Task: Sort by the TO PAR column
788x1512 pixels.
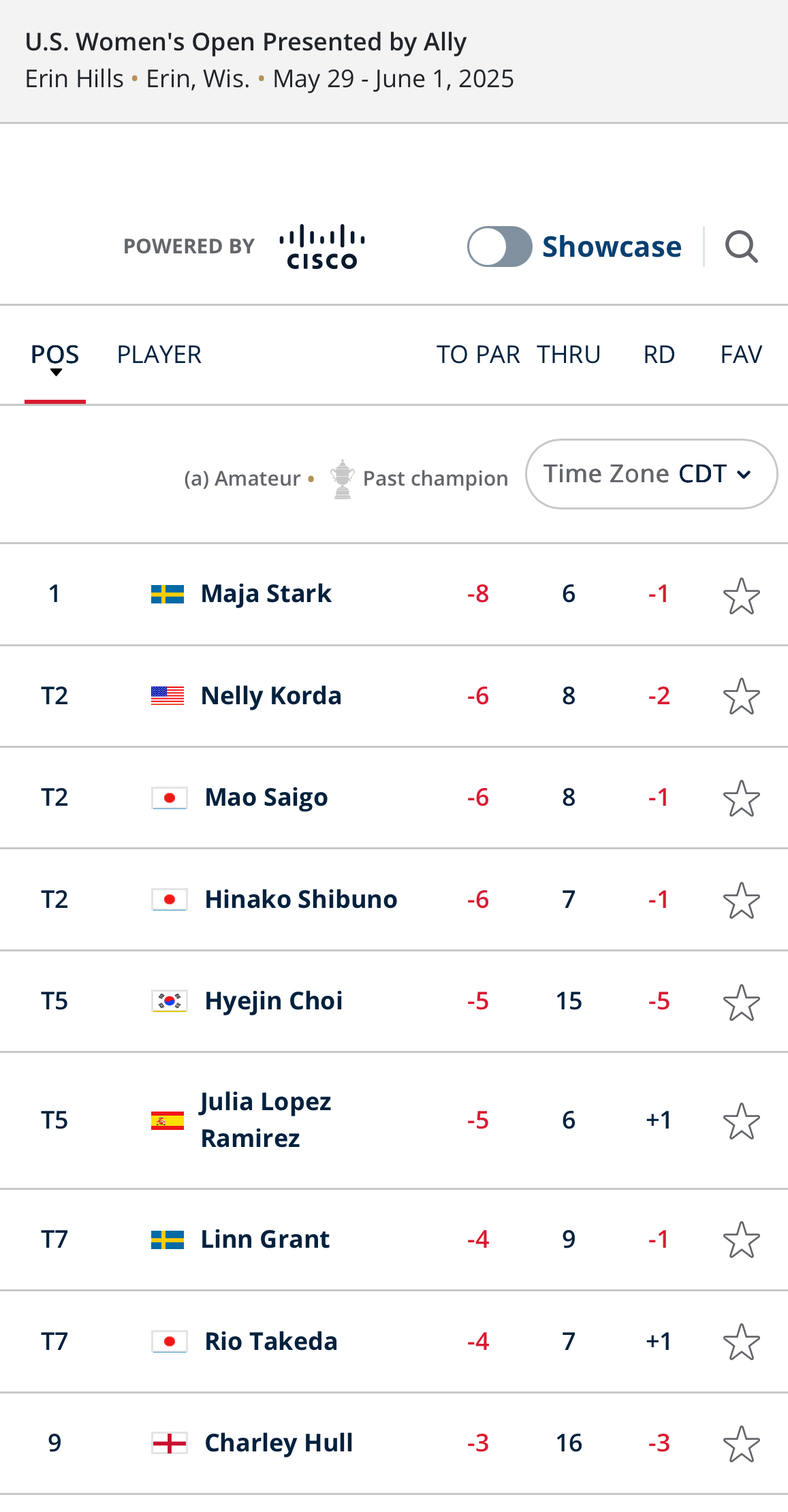Action: 478,355
